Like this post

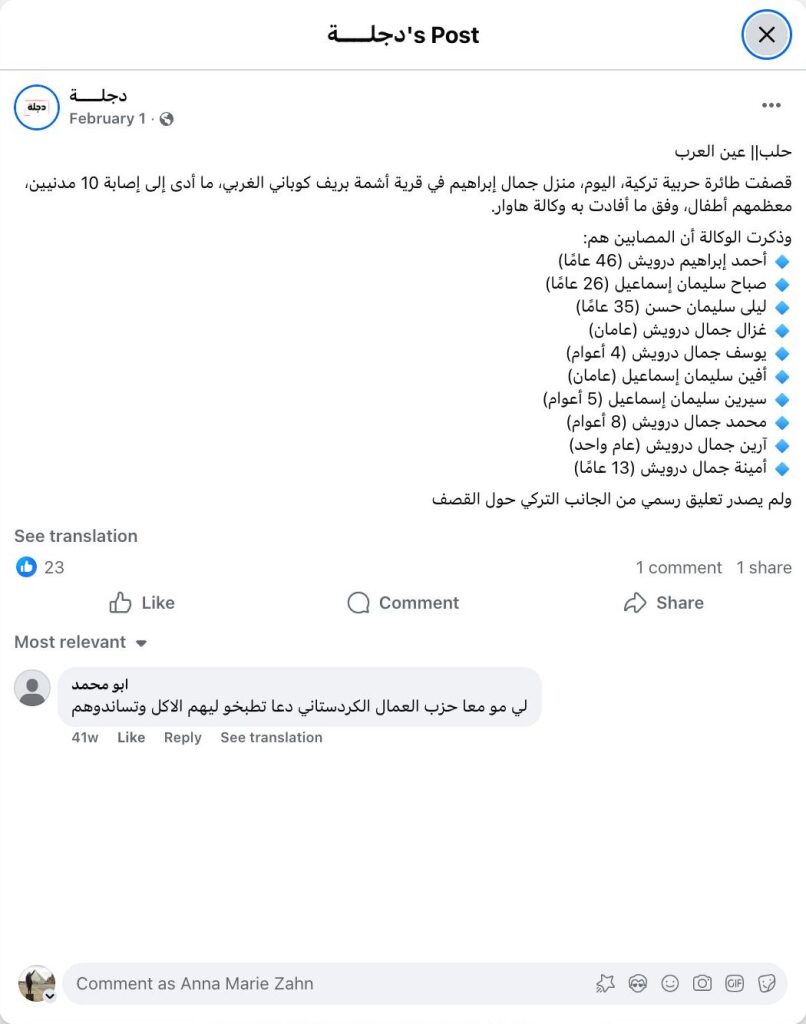coord(142,603)
